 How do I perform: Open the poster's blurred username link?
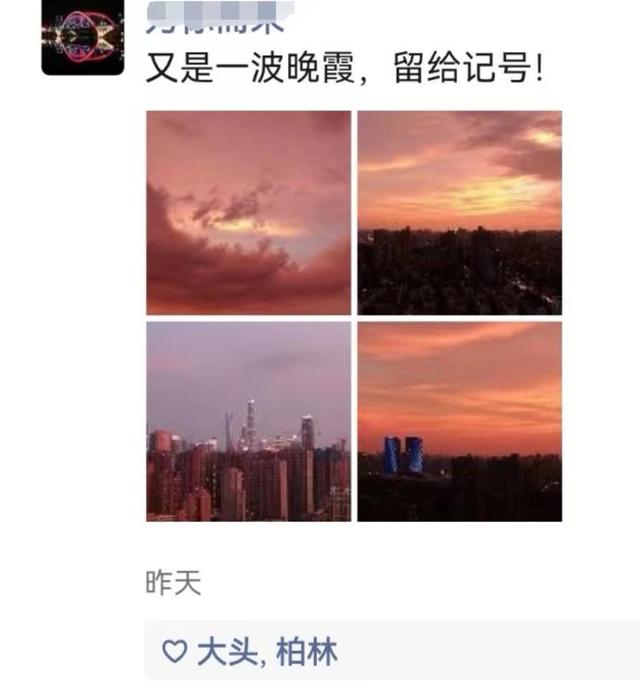pos(220,18)
